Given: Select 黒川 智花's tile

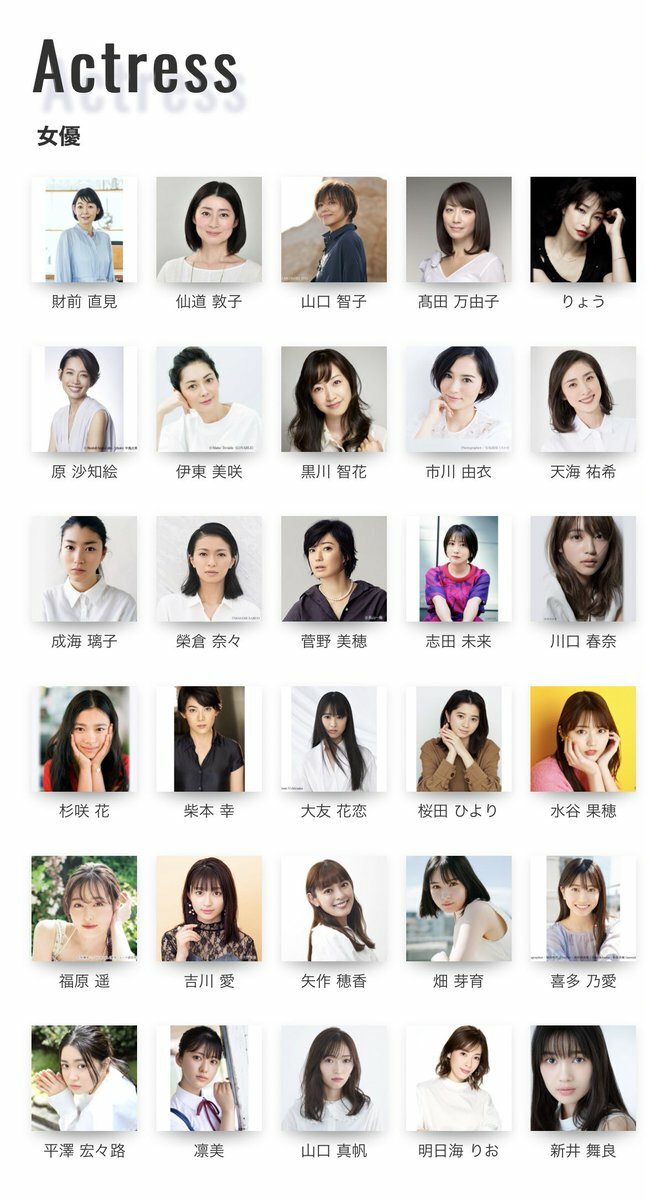Looking at the screenshot, I should click(334, 400).
